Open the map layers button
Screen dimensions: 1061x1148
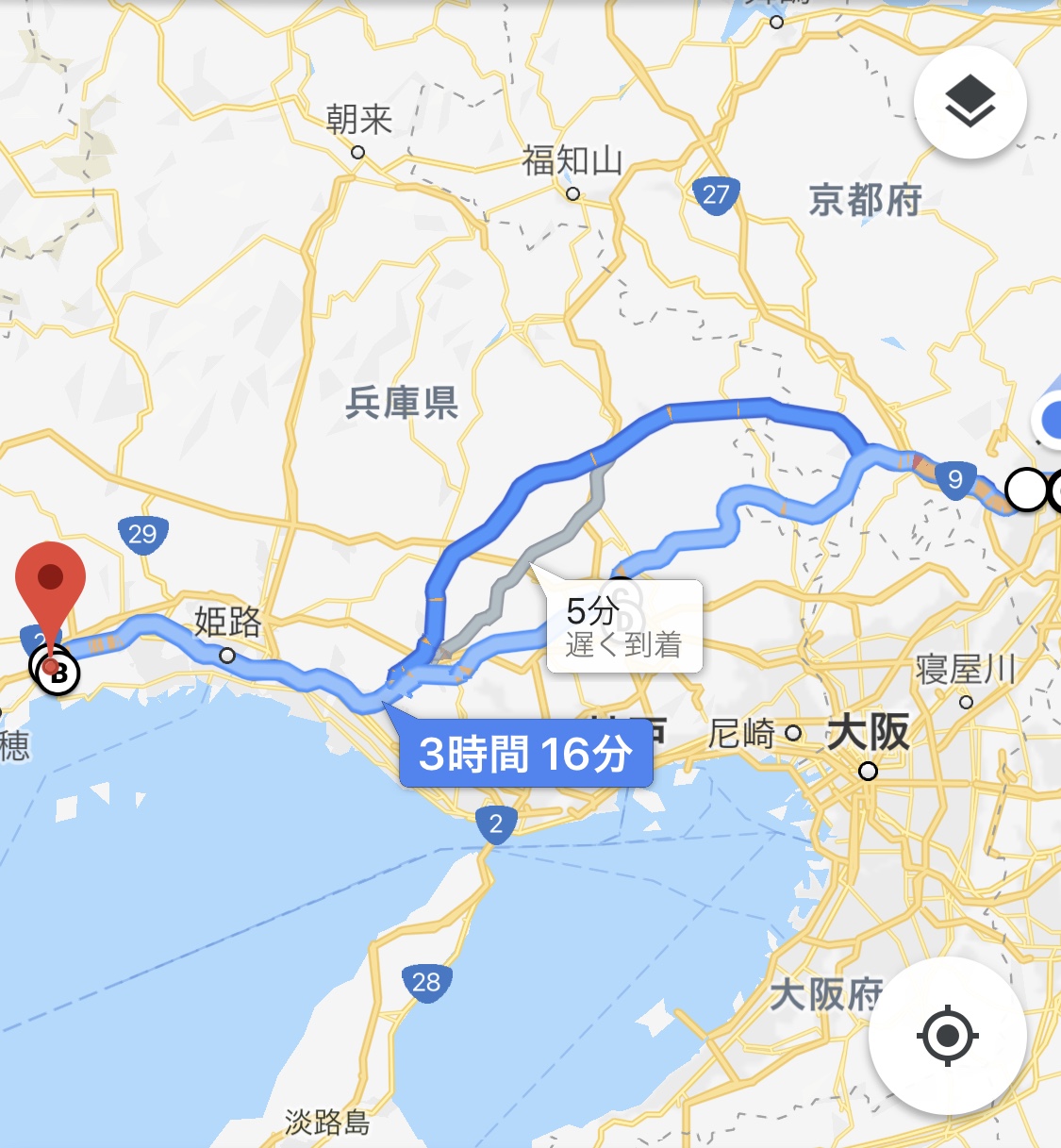point(970,102)
